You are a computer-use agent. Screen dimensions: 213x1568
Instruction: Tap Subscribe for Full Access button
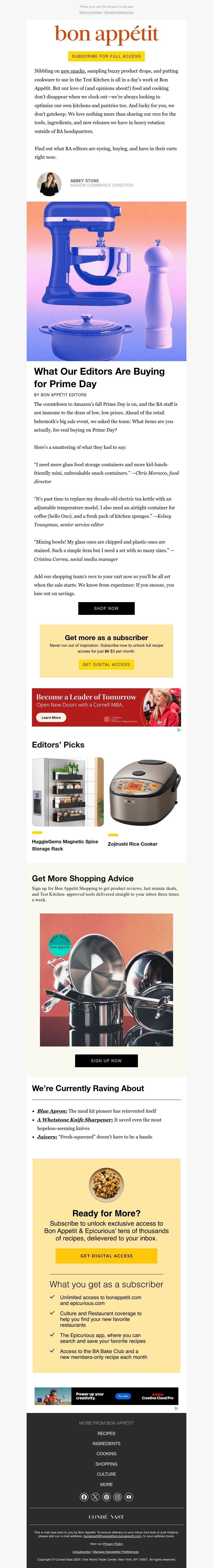[x=106, y=56]
